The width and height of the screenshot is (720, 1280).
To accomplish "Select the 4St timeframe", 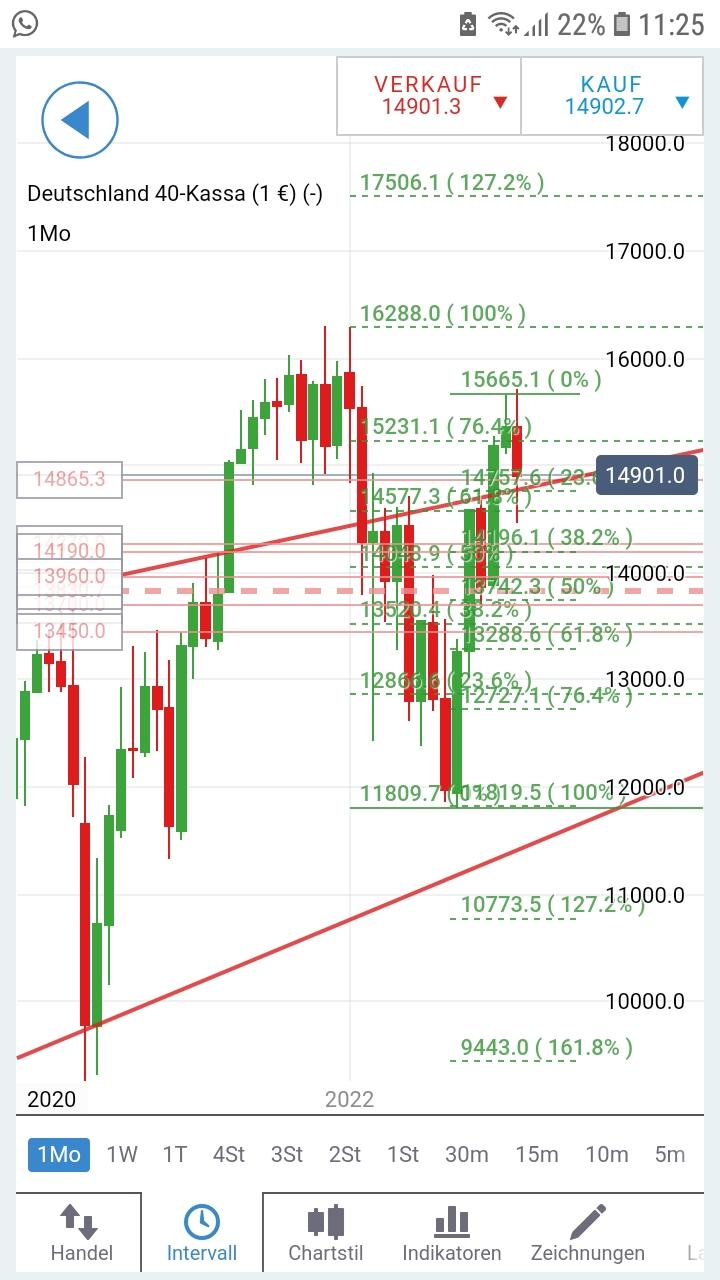I will coord(228,1154).
